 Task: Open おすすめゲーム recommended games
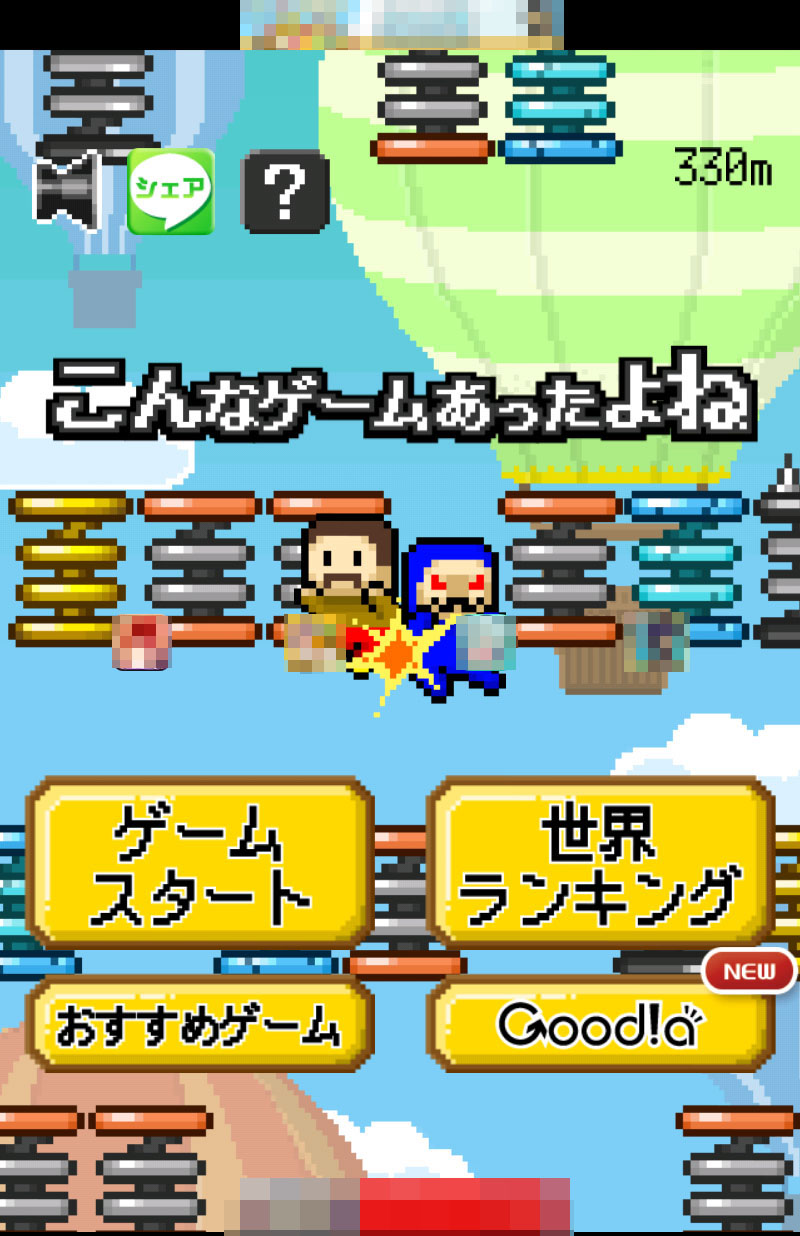pyautogui.click(x=200, y=1025)
